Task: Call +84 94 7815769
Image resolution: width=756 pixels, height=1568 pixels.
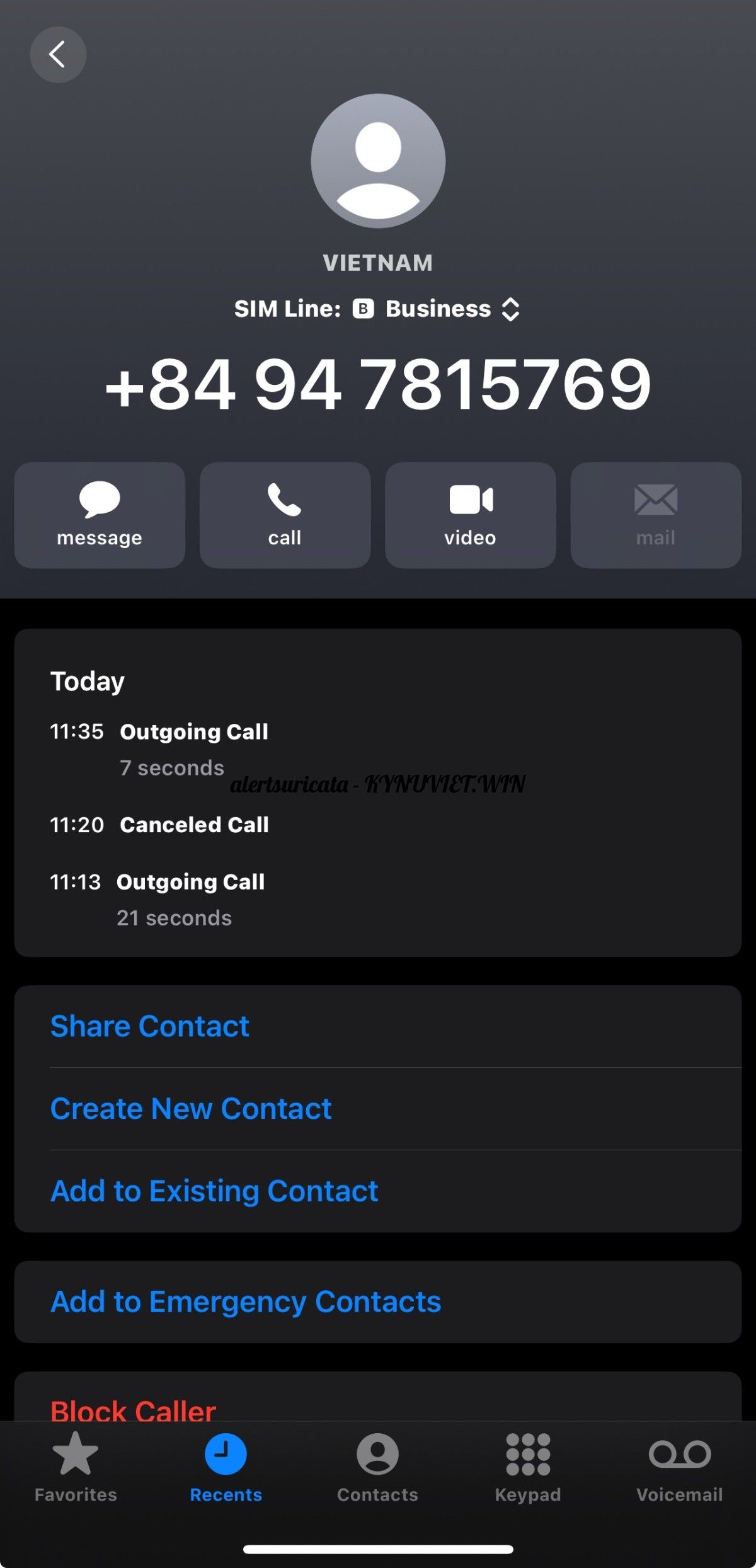Action: pyautogui.click(x=285, y=515)
